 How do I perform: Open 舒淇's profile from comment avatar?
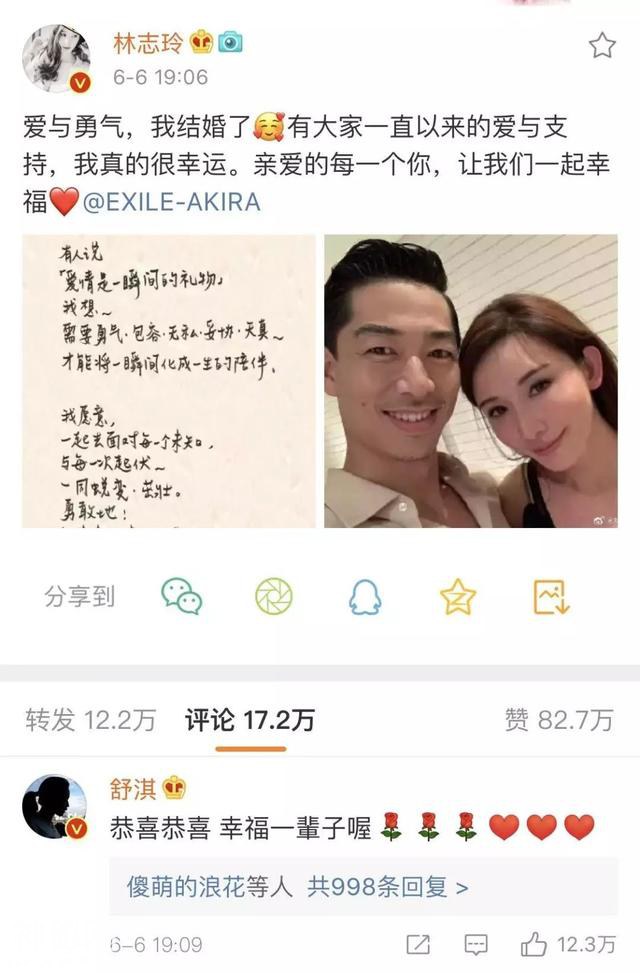coord(56,806)
